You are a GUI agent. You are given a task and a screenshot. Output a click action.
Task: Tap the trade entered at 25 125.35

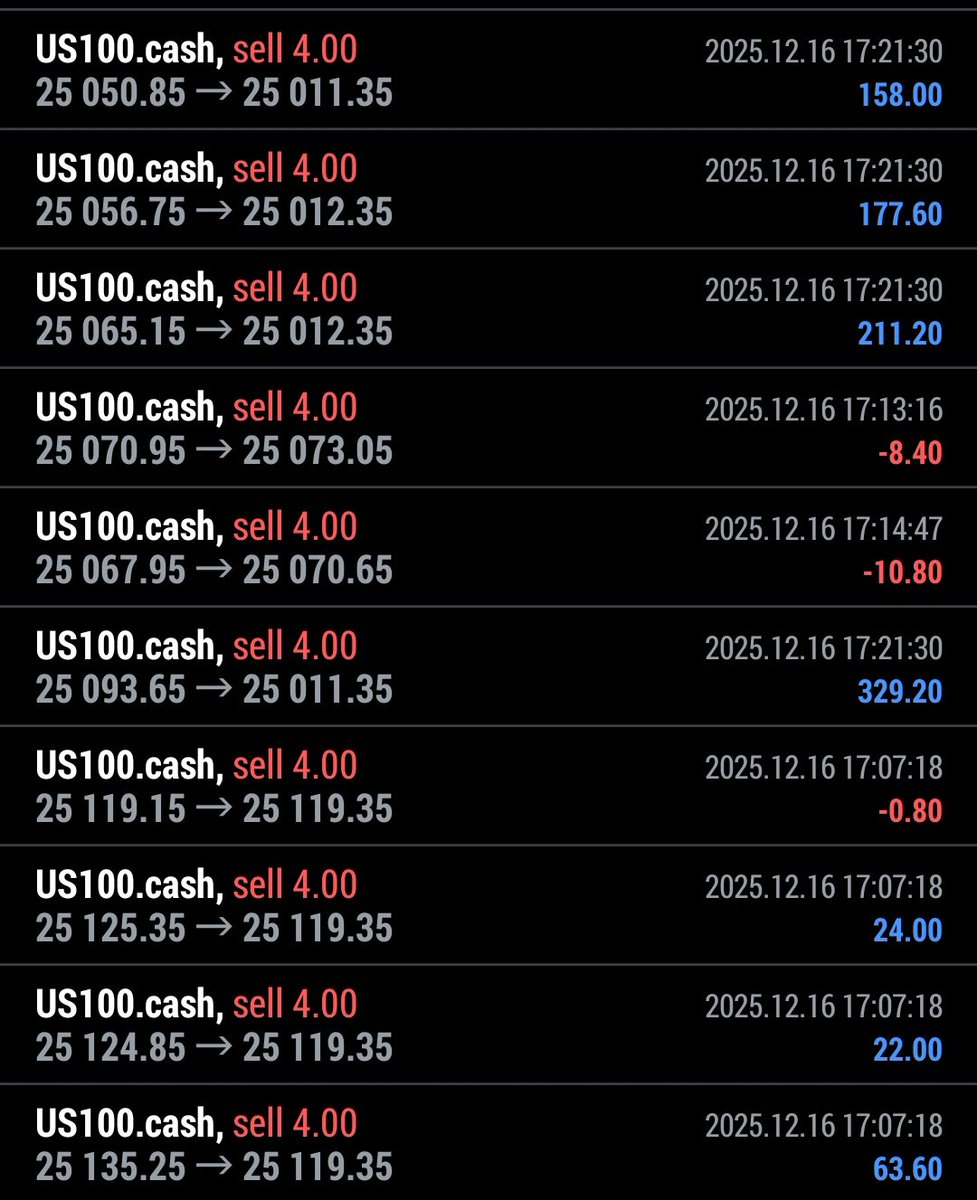pyautogui.click(x=488, y=905)
